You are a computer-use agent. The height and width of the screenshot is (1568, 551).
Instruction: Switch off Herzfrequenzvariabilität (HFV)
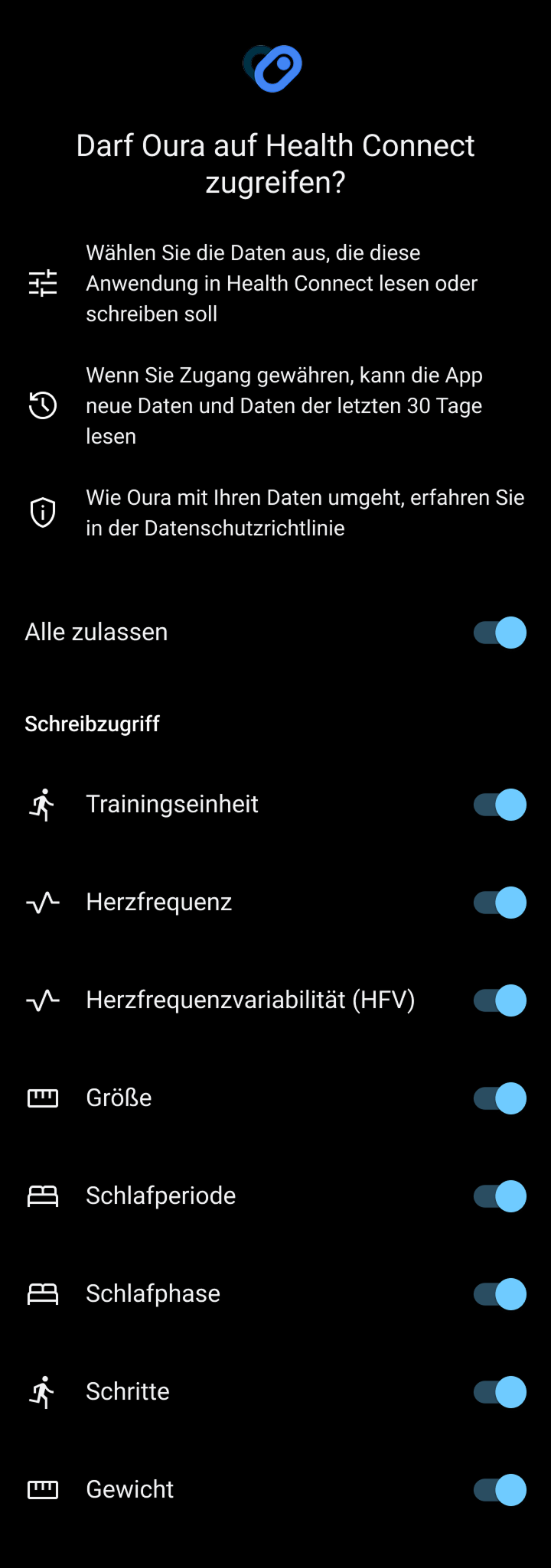(500, 1000)
